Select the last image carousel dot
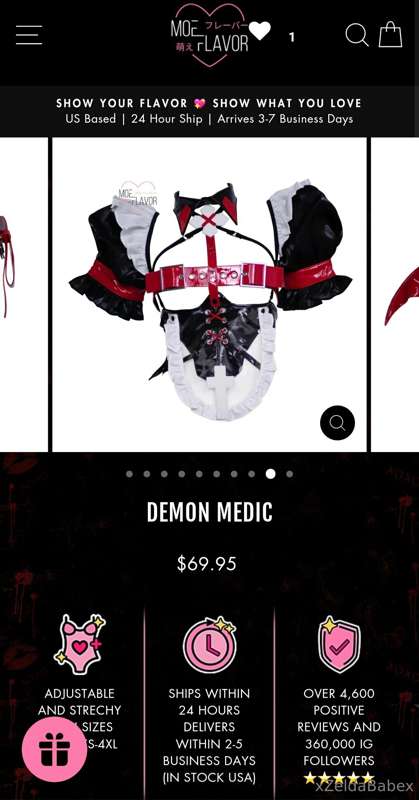The width and height of the screenshot is (419, 800). pos(289,474)
